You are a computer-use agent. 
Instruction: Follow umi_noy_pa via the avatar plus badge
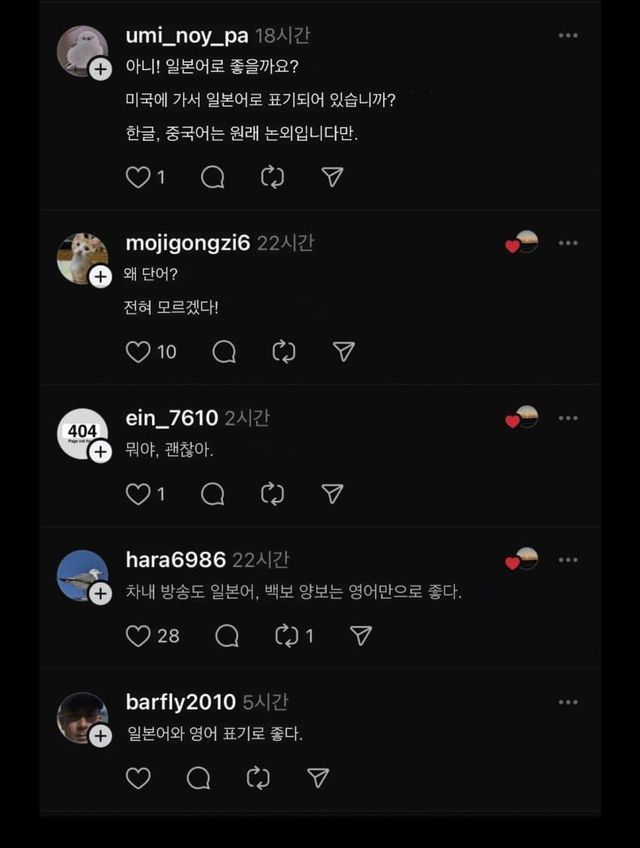click(x=100, y=69)
